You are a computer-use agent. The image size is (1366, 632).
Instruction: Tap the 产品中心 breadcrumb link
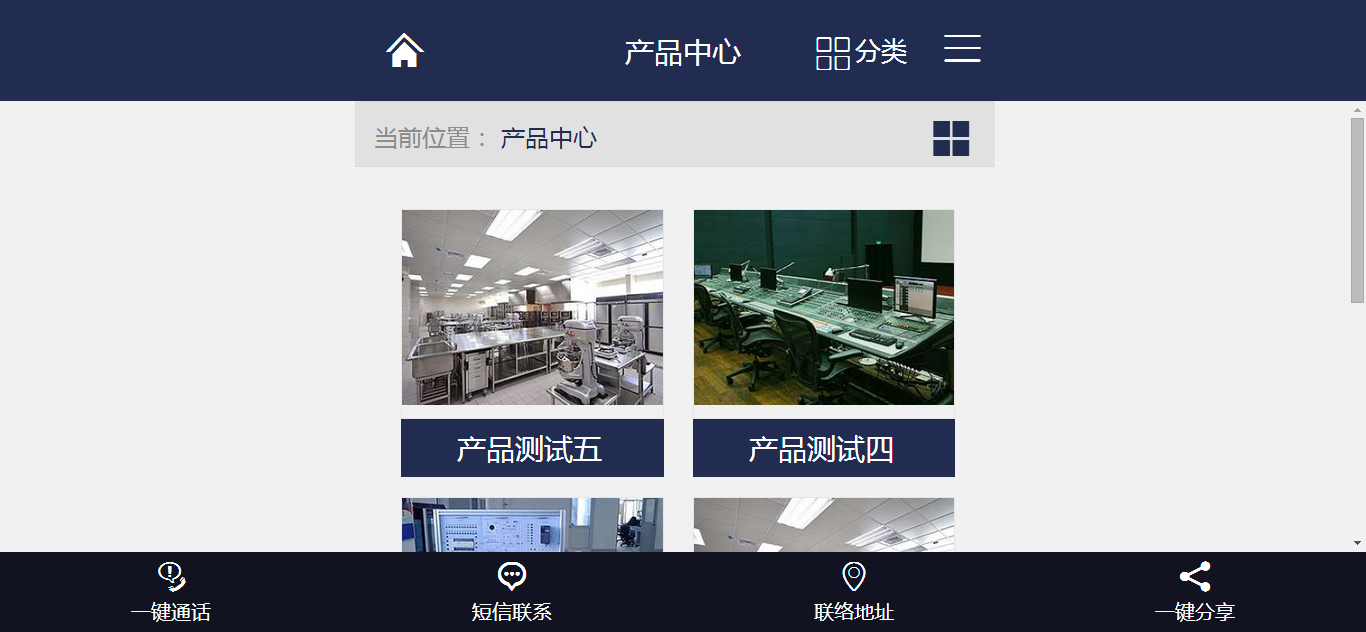(x=548, y=138)
